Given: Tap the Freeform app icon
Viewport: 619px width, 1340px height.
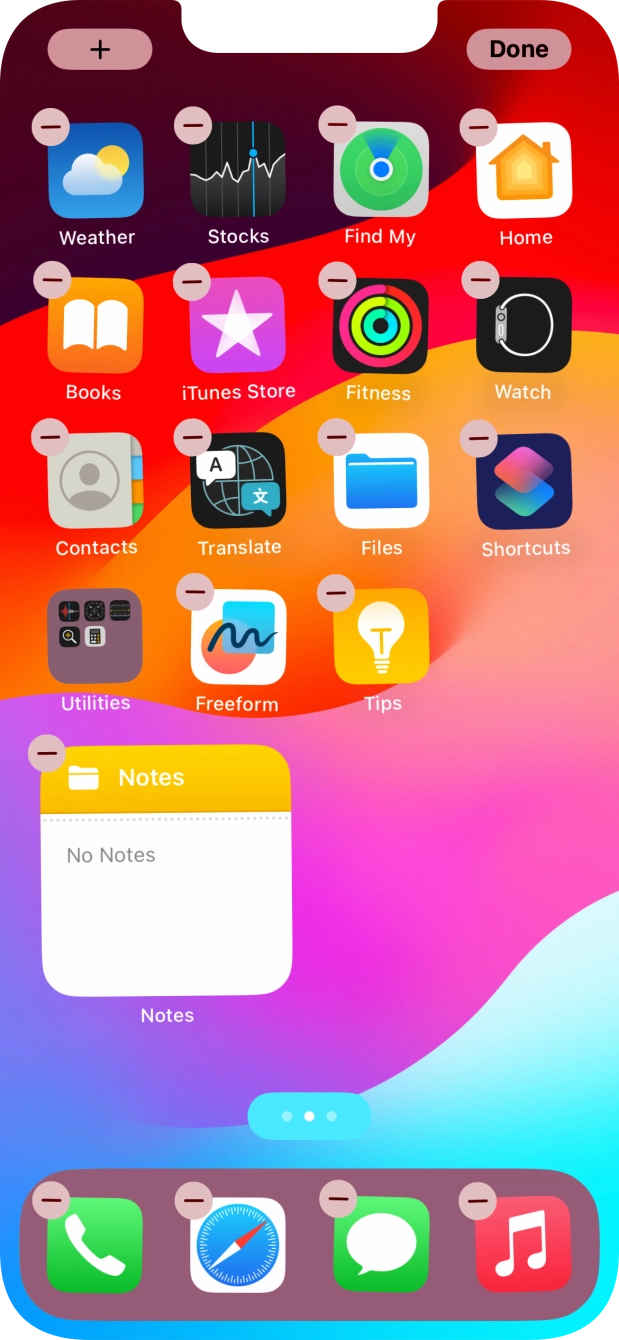Looking at the screenshot, I should coord(238,636).
